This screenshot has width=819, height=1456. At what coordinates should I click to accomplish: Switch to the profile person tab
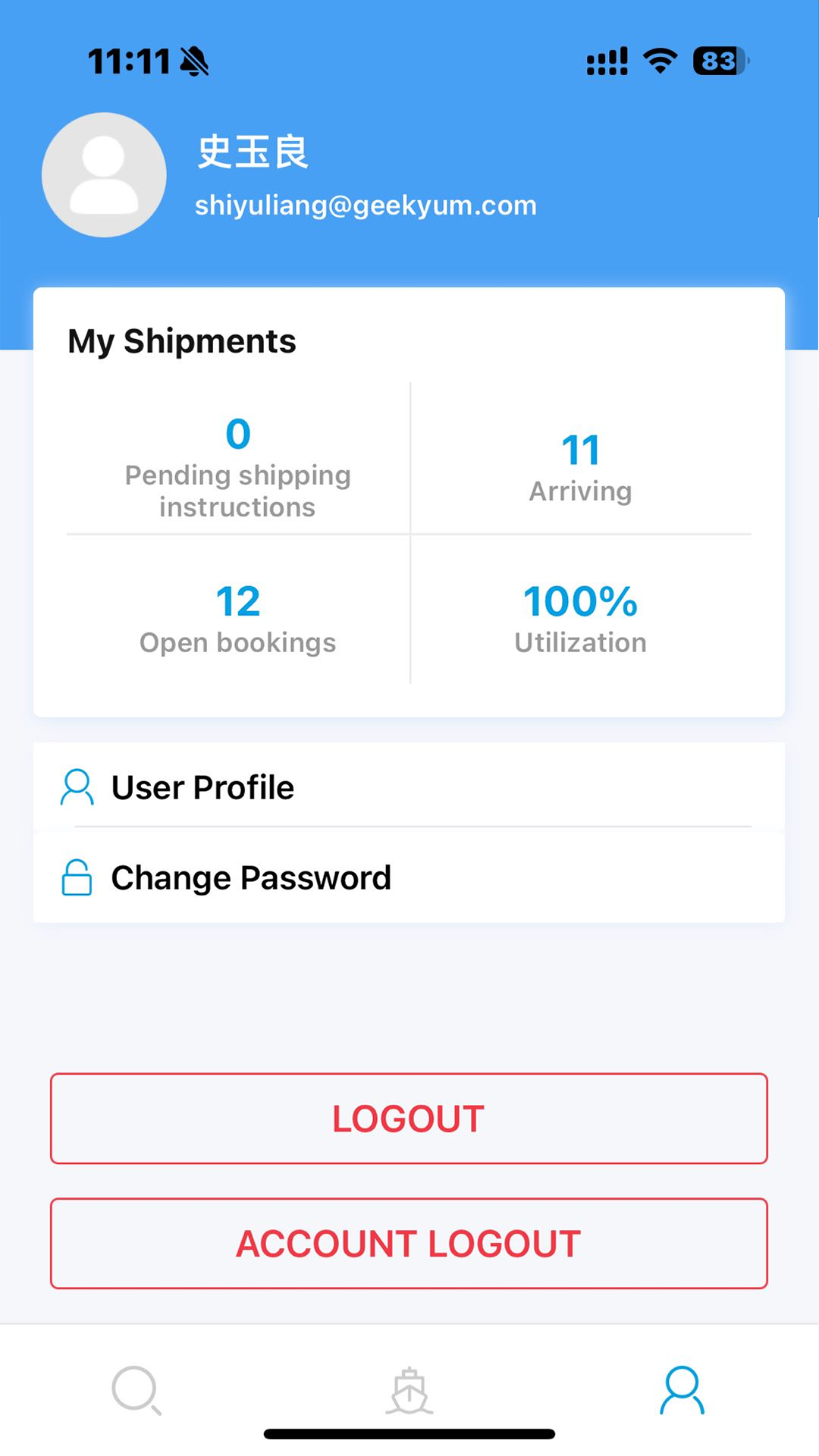(682, 1391)
